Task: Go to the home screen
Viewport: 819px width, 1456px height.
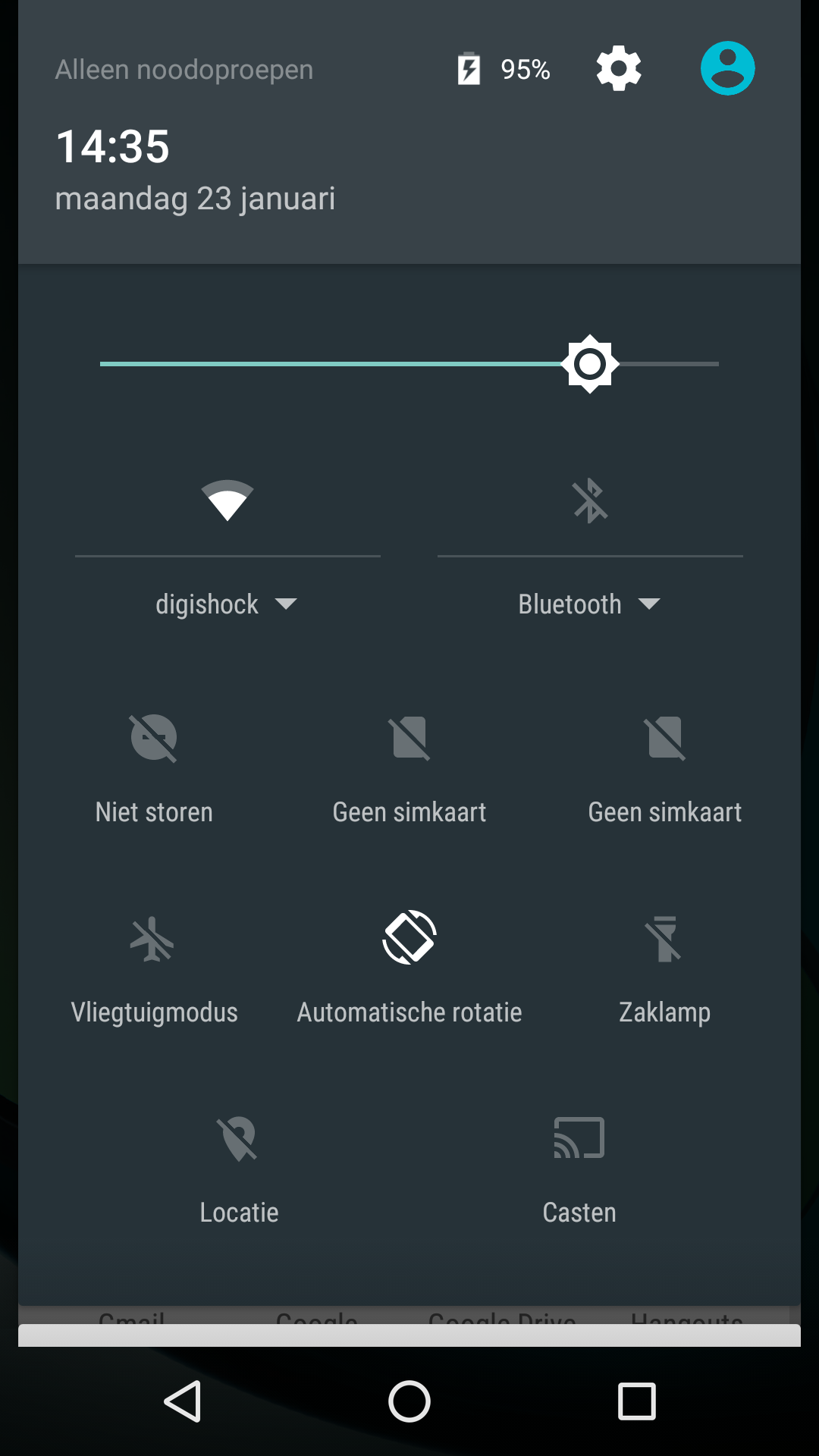Action: 409,1401
